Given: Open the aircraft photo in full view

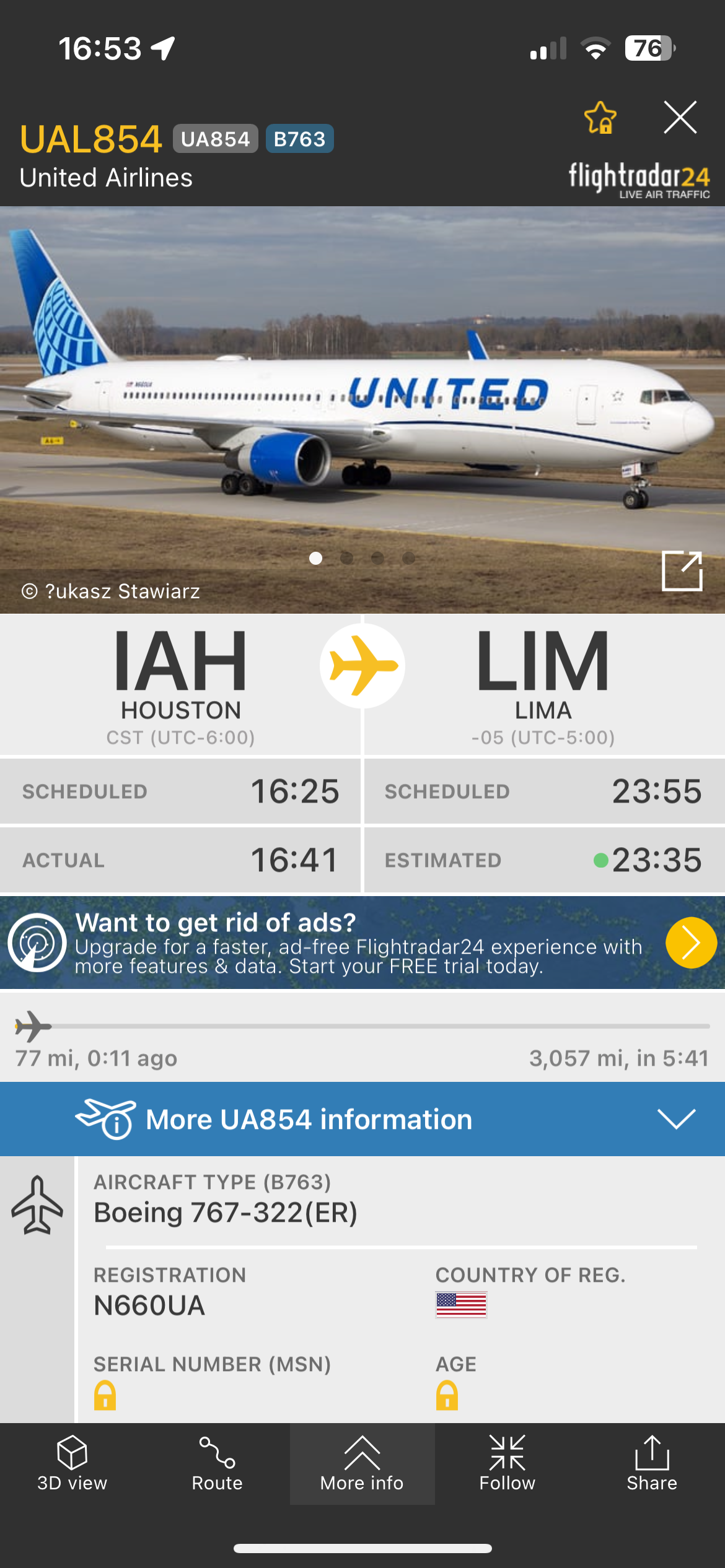Looking at the screenshot, I should (682, 570).
